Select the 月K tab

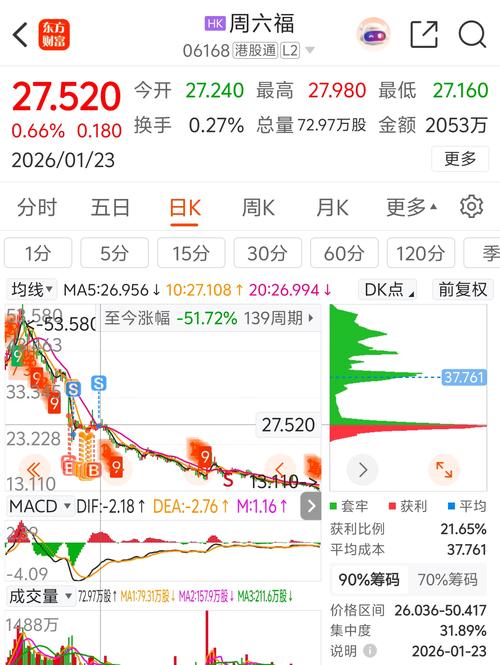tap(332, 208)
